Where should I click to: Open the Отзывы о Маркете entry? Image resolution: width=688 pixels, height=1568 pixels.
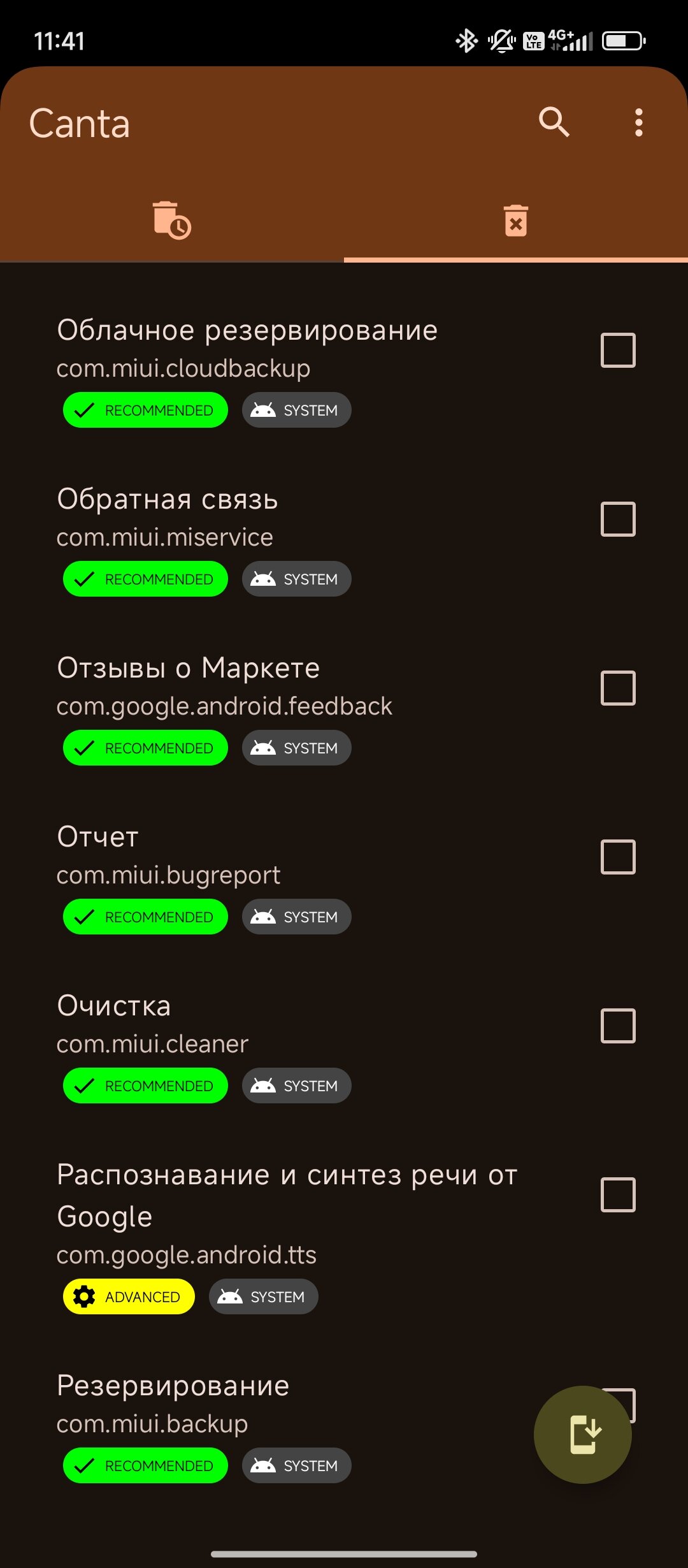[x=344, y=708]
